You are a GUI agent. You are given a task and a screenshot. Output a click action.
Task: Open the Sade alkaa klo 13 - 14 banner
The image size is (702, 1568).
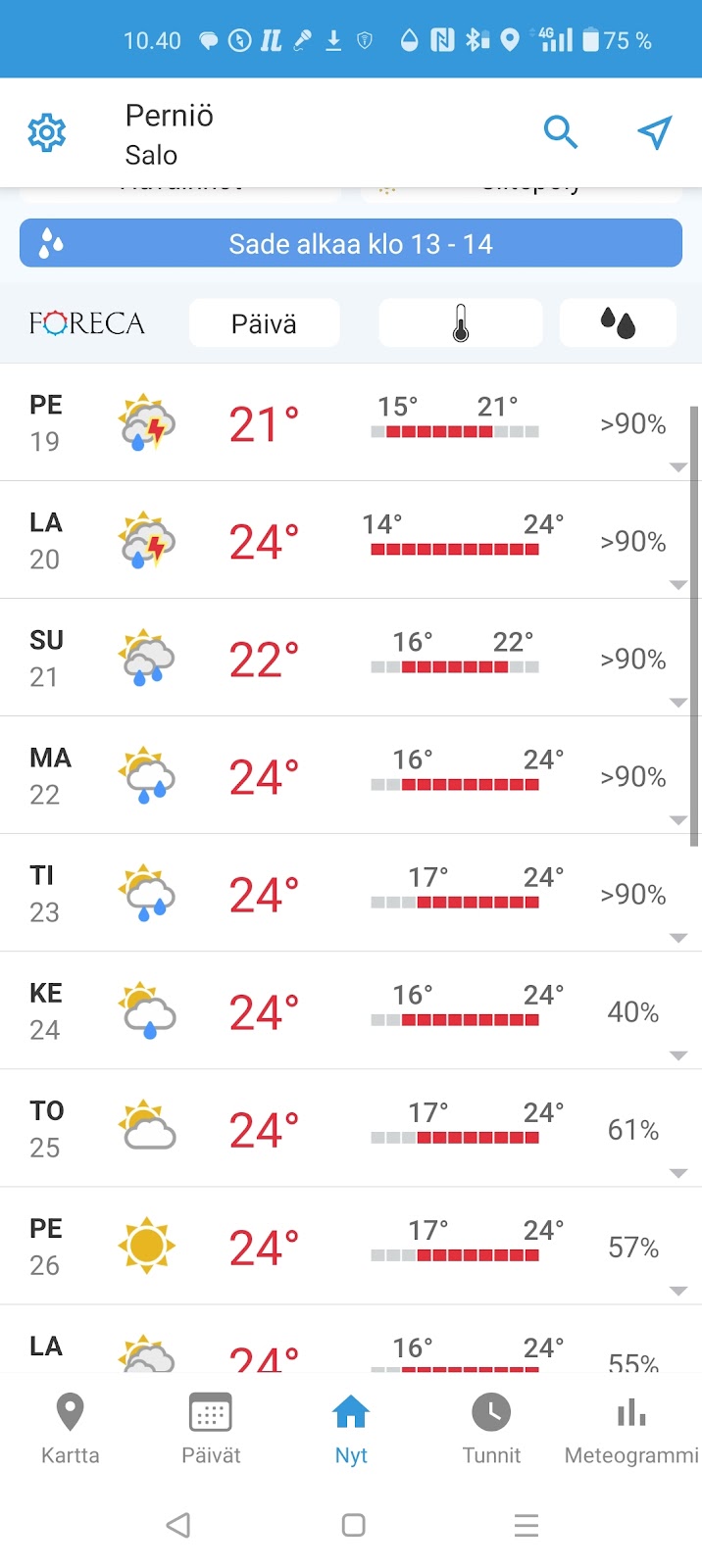point(351,243)
